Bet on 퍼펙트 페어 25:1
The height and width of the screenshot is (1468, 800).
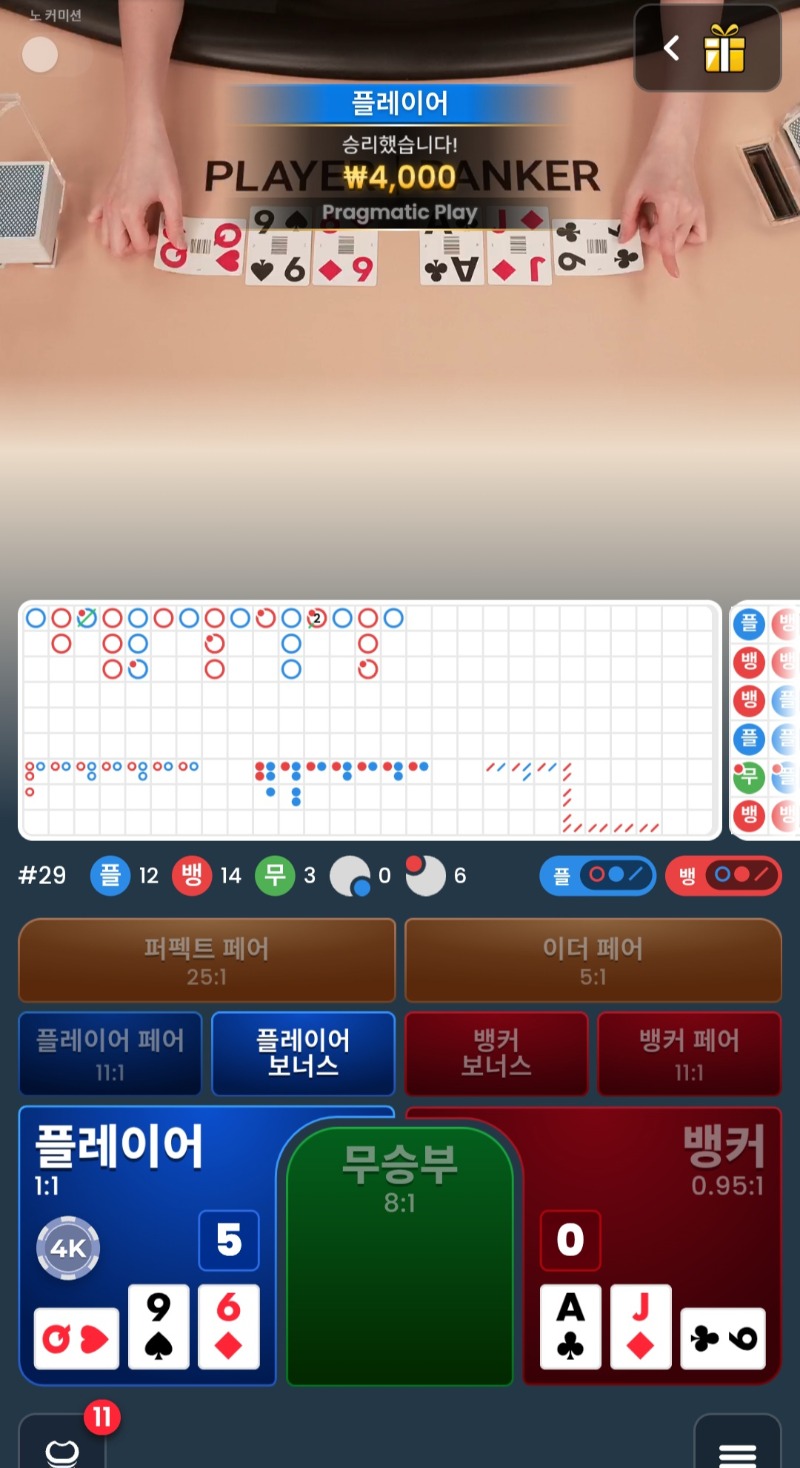207,960
